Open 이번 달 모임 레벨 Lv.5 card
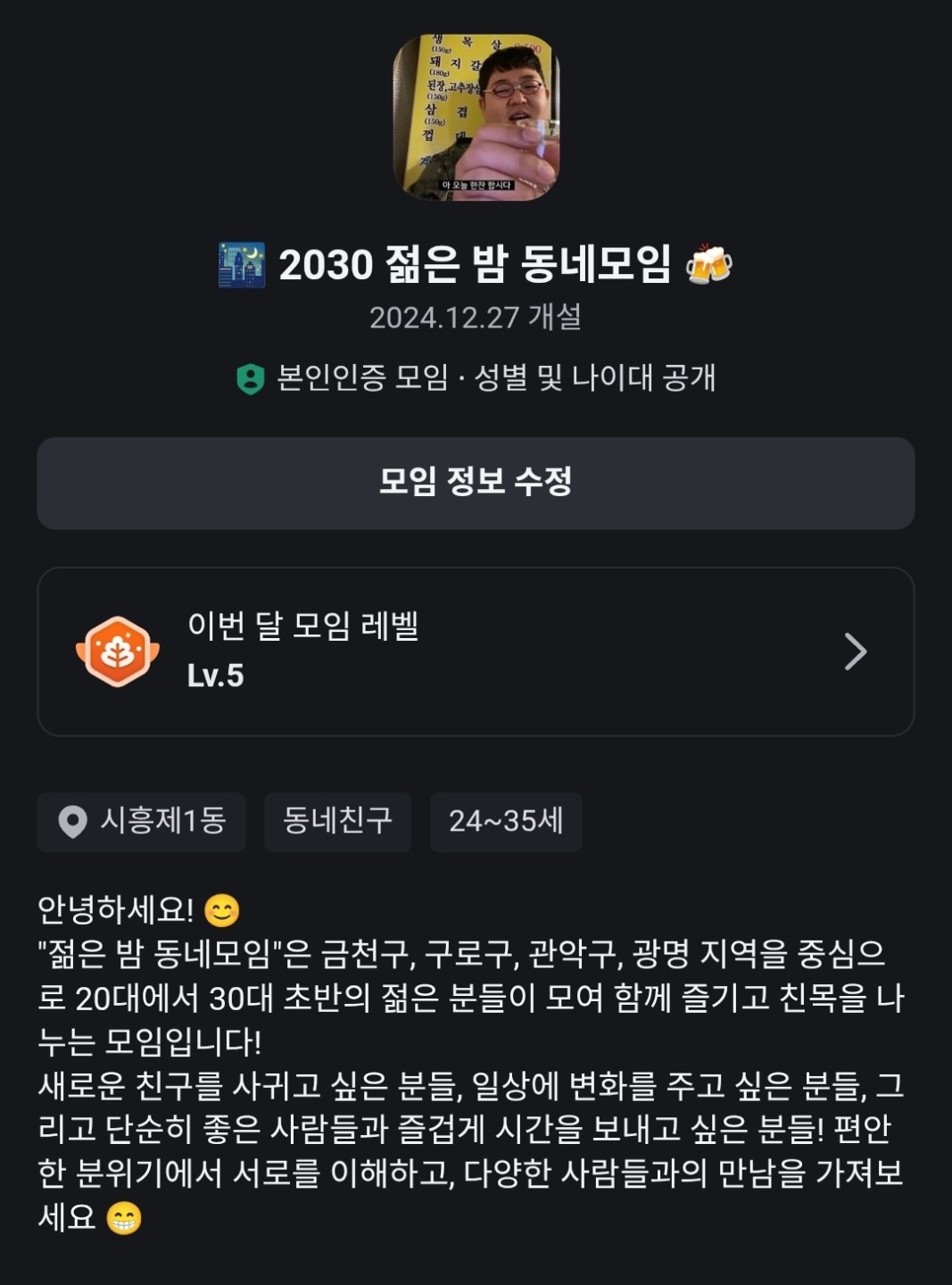This screenshot has width=952, height=1285. click(476, 651)
